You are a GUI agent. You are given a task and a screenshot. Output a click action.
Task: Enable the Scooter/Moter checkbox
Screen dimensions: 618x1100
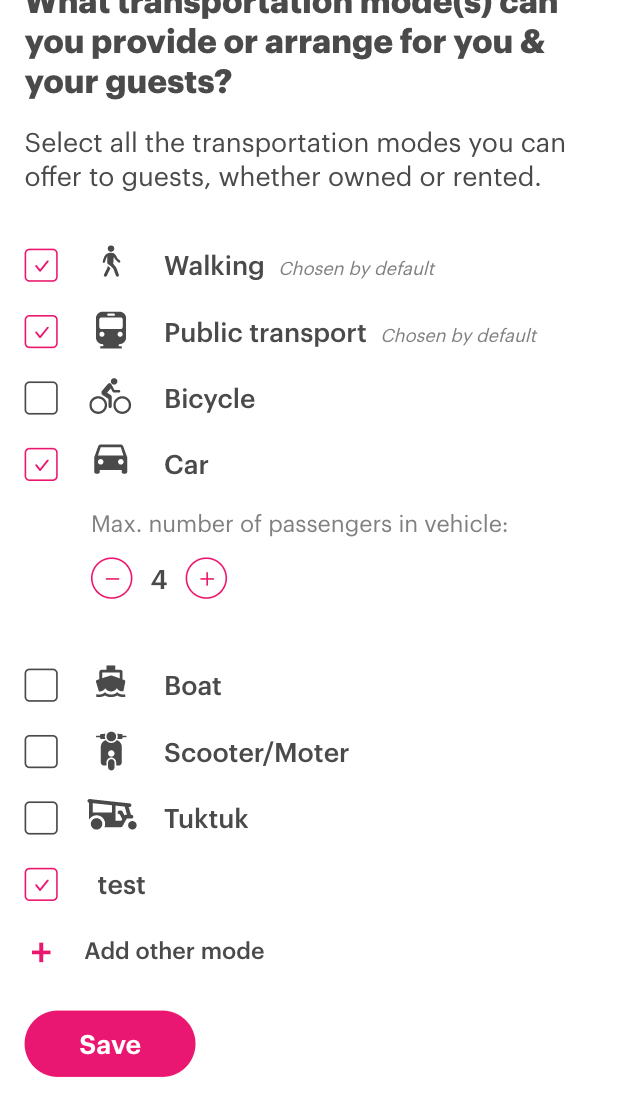pyautogui.click(x=41, y=752)
